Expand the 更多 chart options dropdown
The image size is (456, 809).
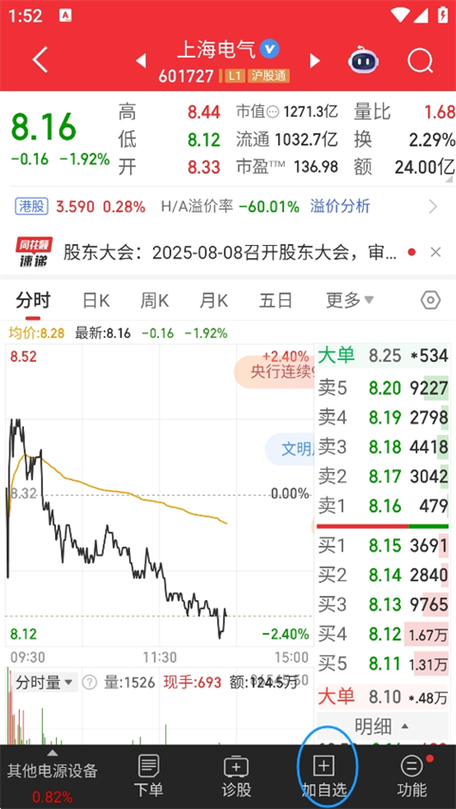[x=350, y=300]
